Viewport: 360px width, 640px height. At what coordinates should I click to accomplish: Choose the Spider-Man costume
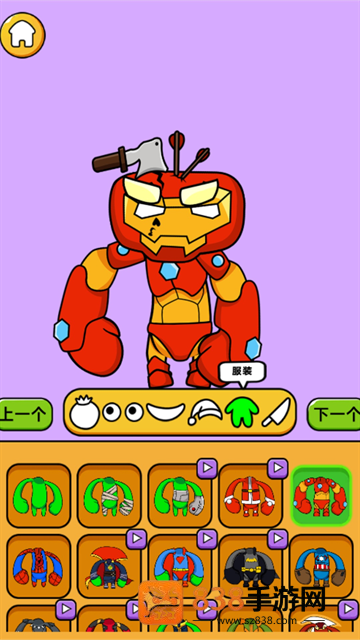point(39,567)
